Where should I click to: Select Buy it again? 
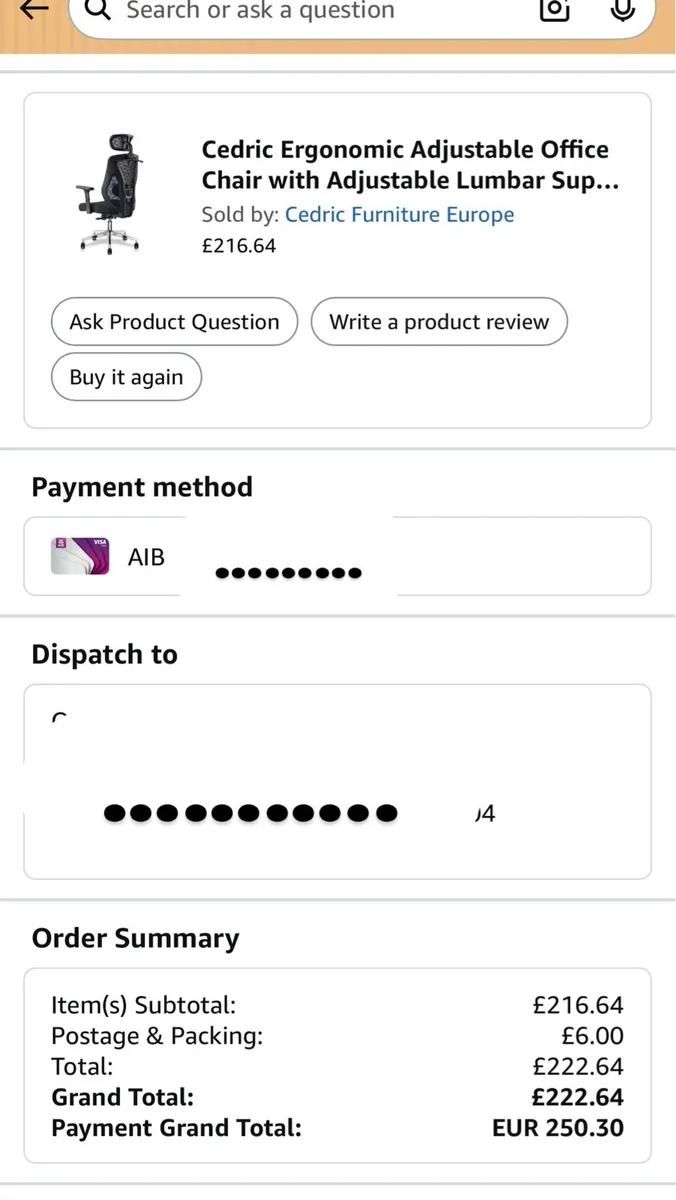[126, 377]
